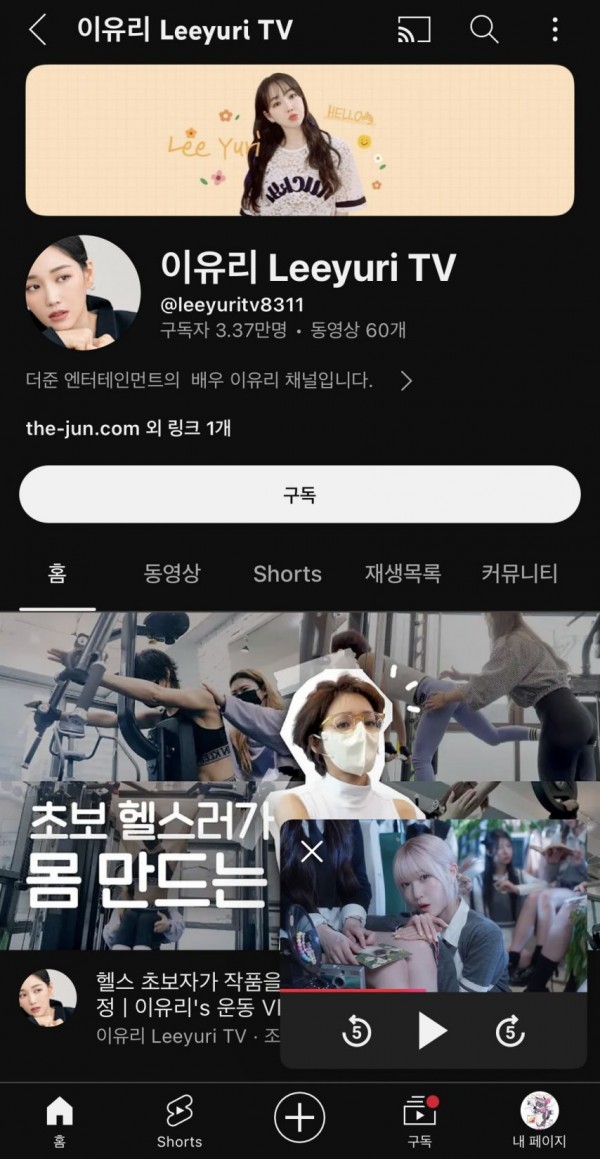Go to the 홈 bottom navigation tab

tap(60, 1120)
